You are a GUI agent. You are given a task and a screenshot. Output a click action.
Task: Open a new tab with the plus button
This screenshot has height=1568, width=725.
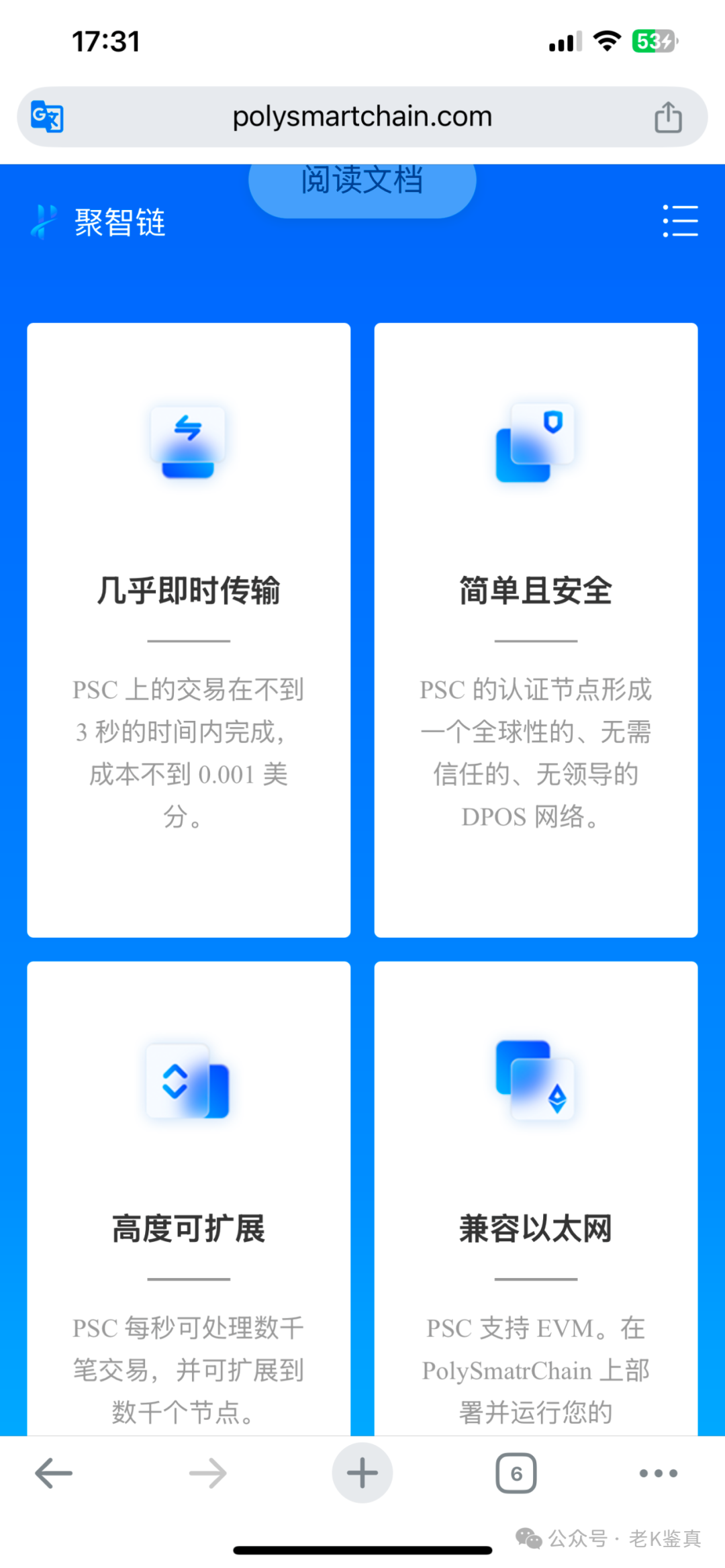[362, 1473]
